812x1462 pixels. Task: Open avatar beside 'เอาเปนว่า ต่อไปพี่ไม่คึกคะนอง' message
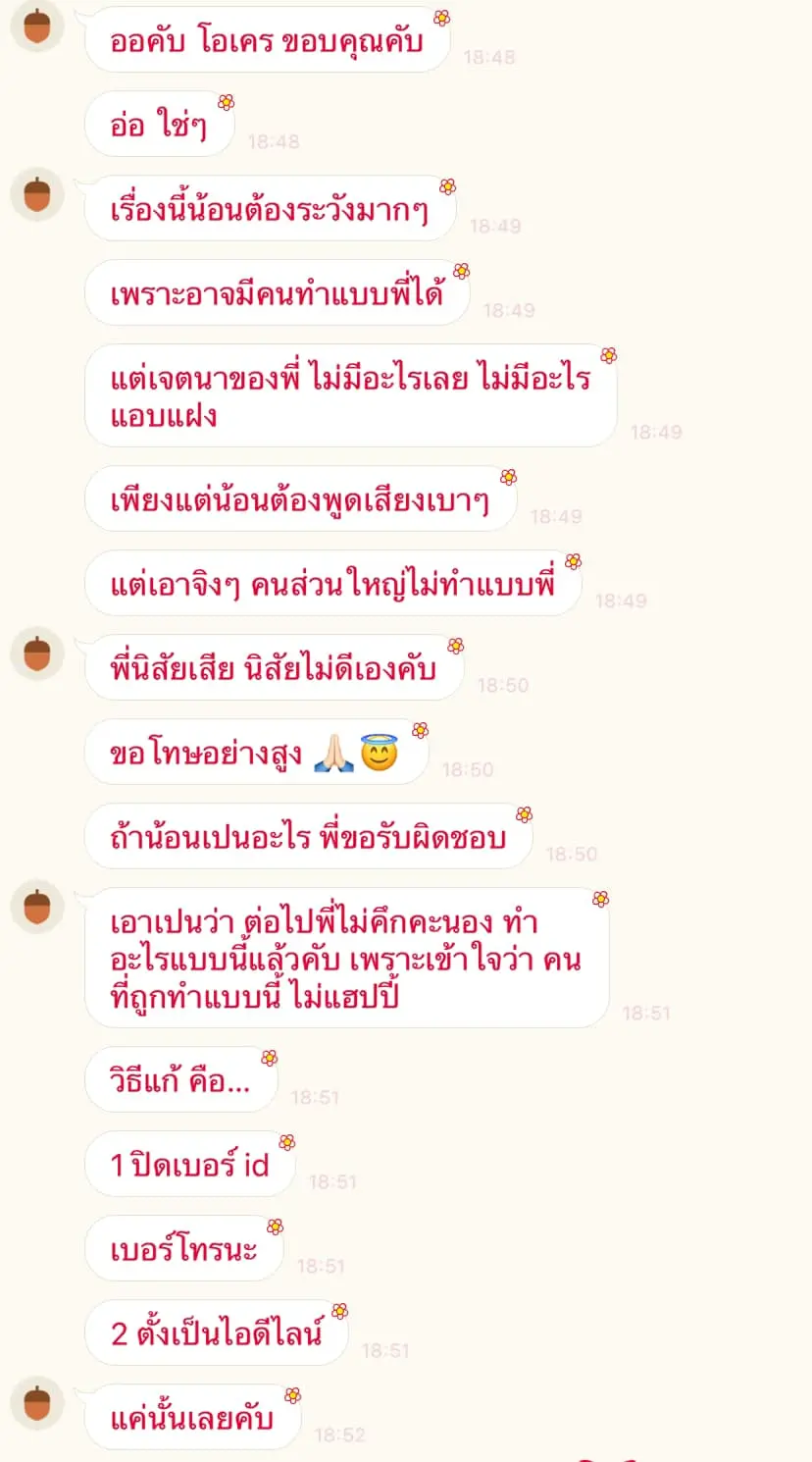[37, 907]
